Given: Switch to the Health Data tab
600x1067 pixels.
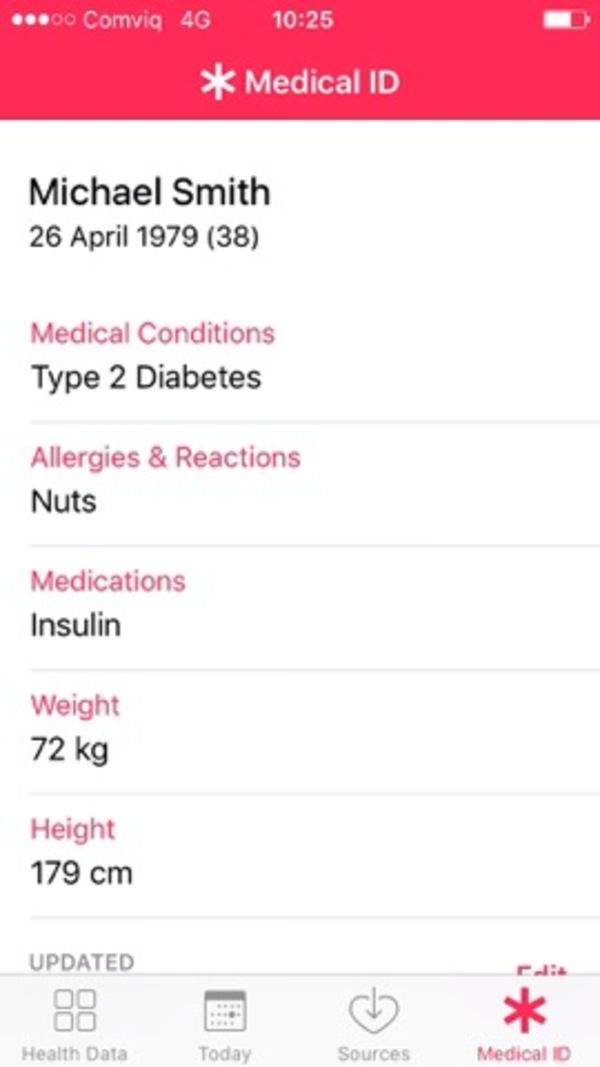Looking at the screenshot, I should pyautogui.click(x=75, y=1022).
